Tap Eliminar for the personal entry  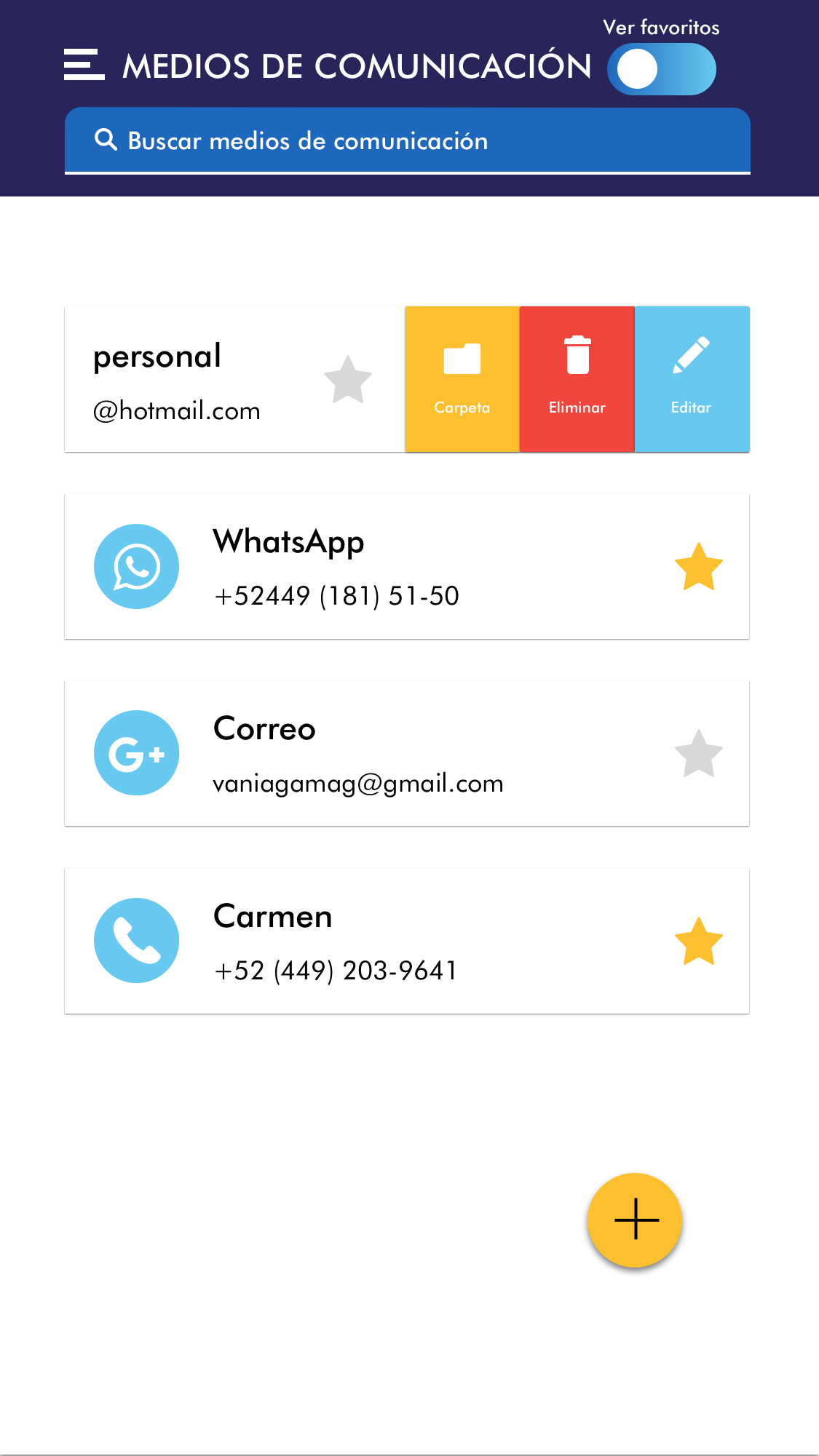[577, 379]
